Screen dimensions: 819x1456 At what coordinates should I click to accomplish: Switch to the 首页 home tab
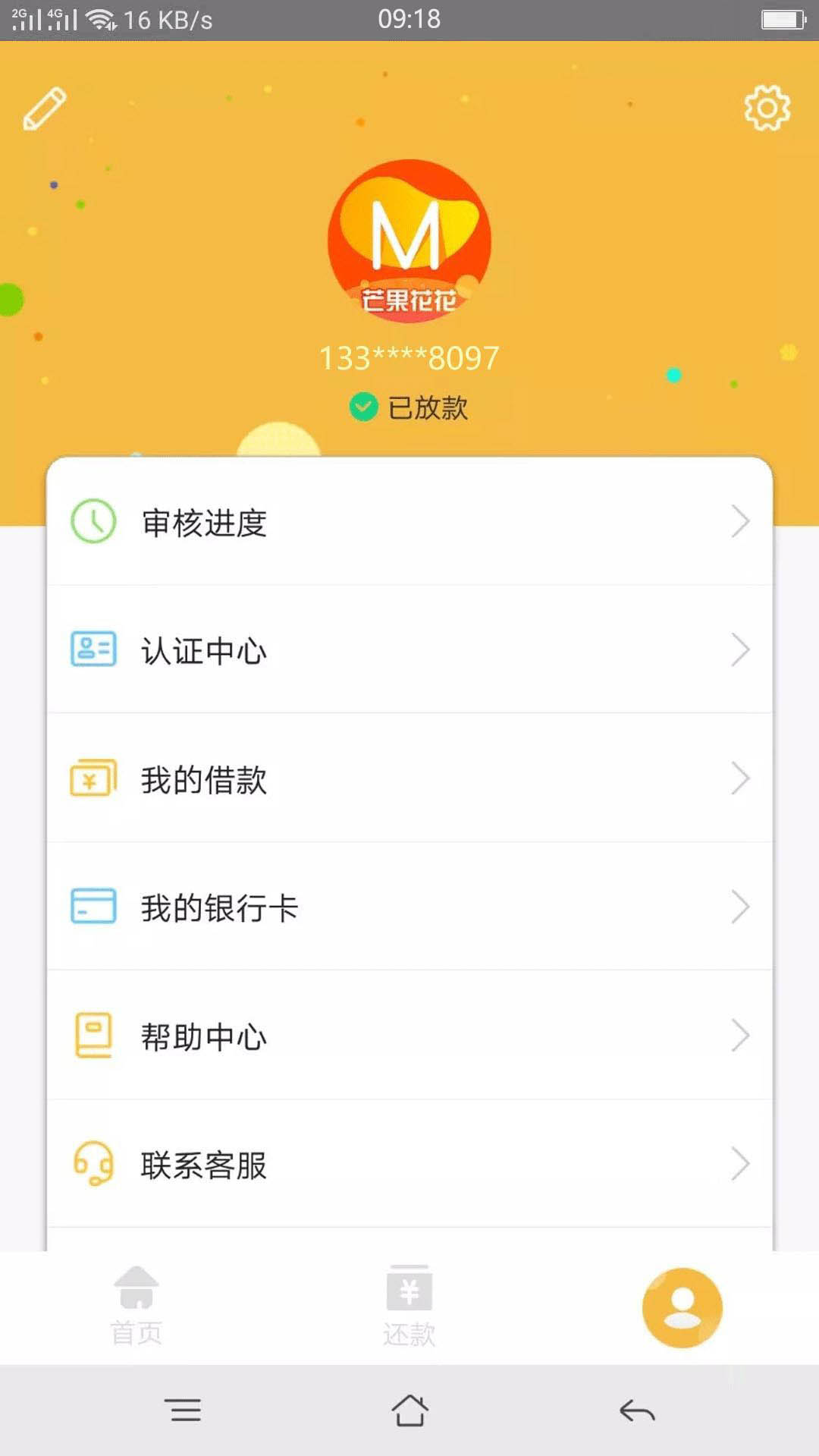coord(136,1307)
